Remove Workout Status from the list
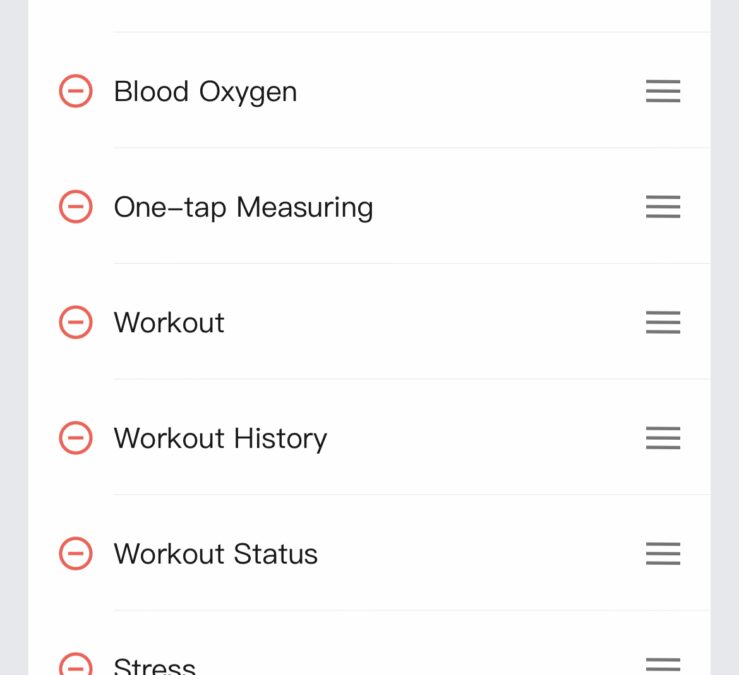The height and width of the screenshot is (675, 739). (x=76, y=553)
